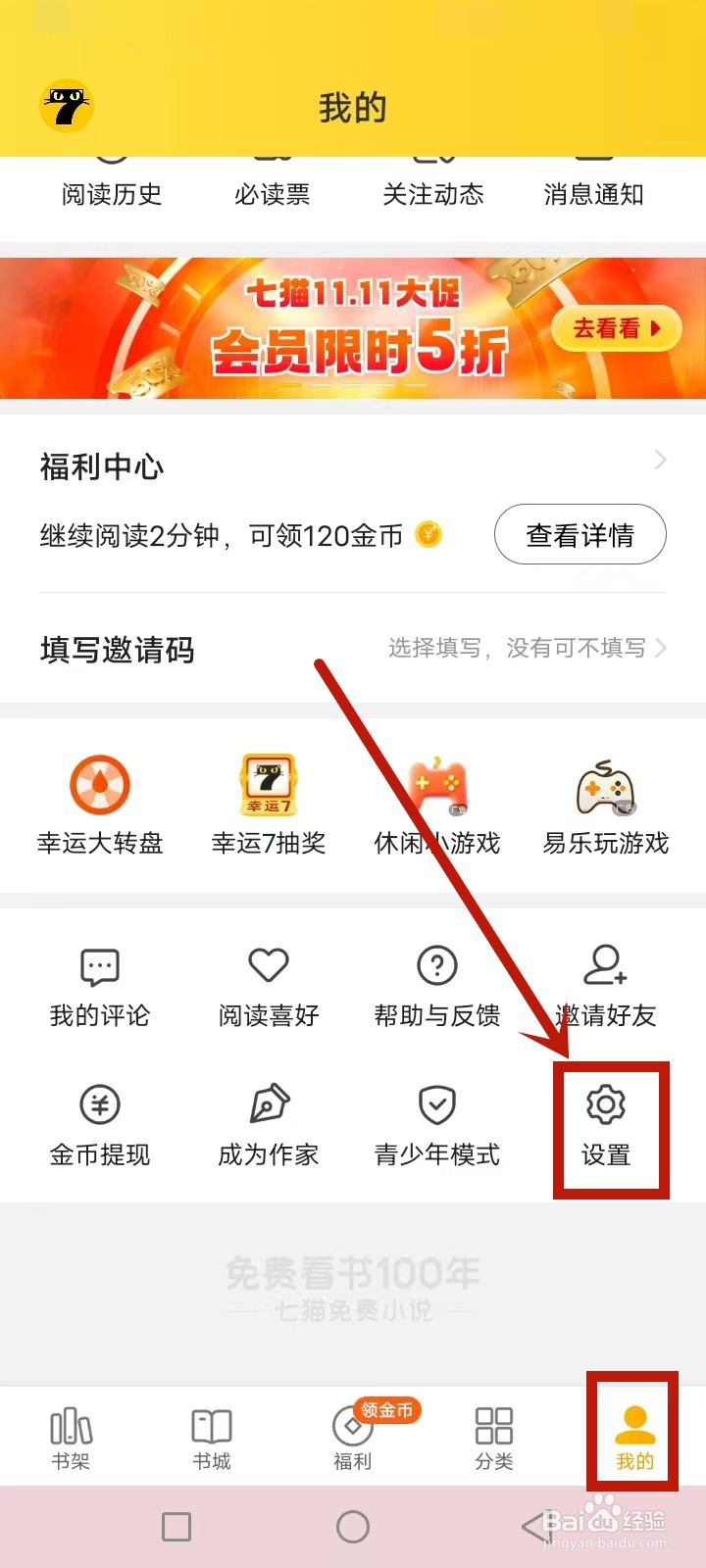Open 金币提现 coin withdrawal
This screenshot has width=706, height=1568.
99,1125
